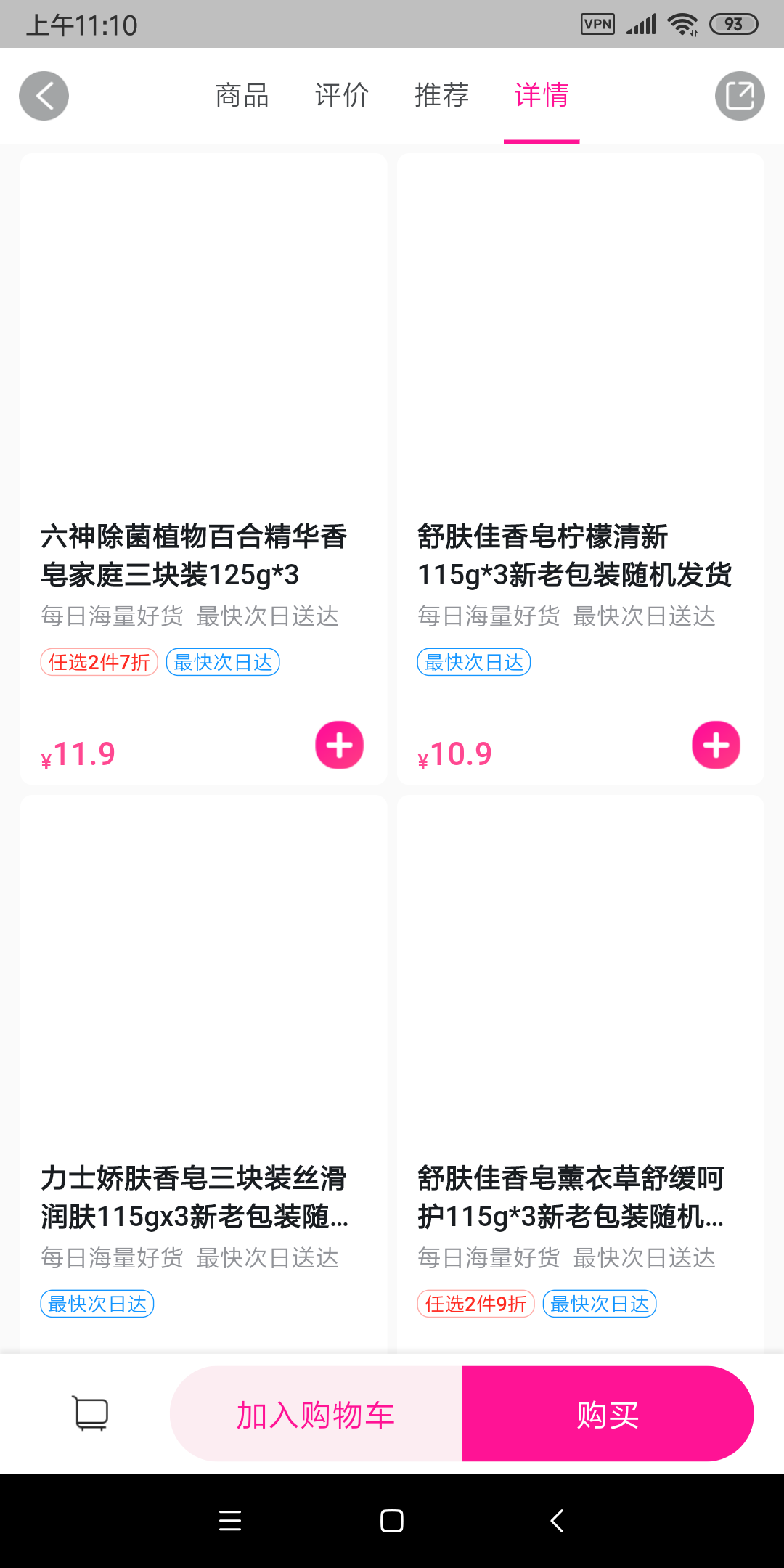
Task: Tap the 购买 buy button
Action: [x=608, y=1414]
